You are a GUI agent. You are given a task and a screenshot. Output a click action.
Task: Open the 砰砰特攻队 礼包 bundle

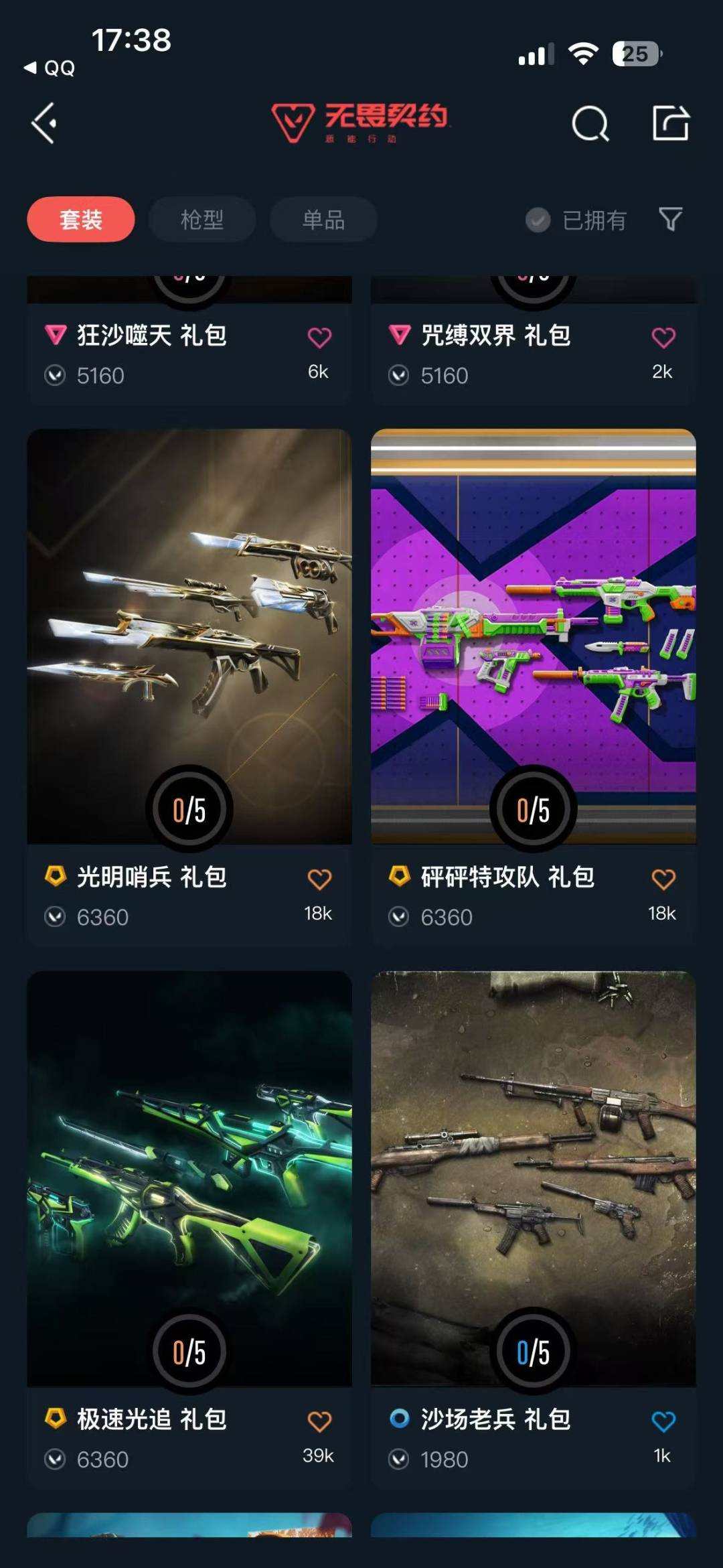[x=532, y=636]
